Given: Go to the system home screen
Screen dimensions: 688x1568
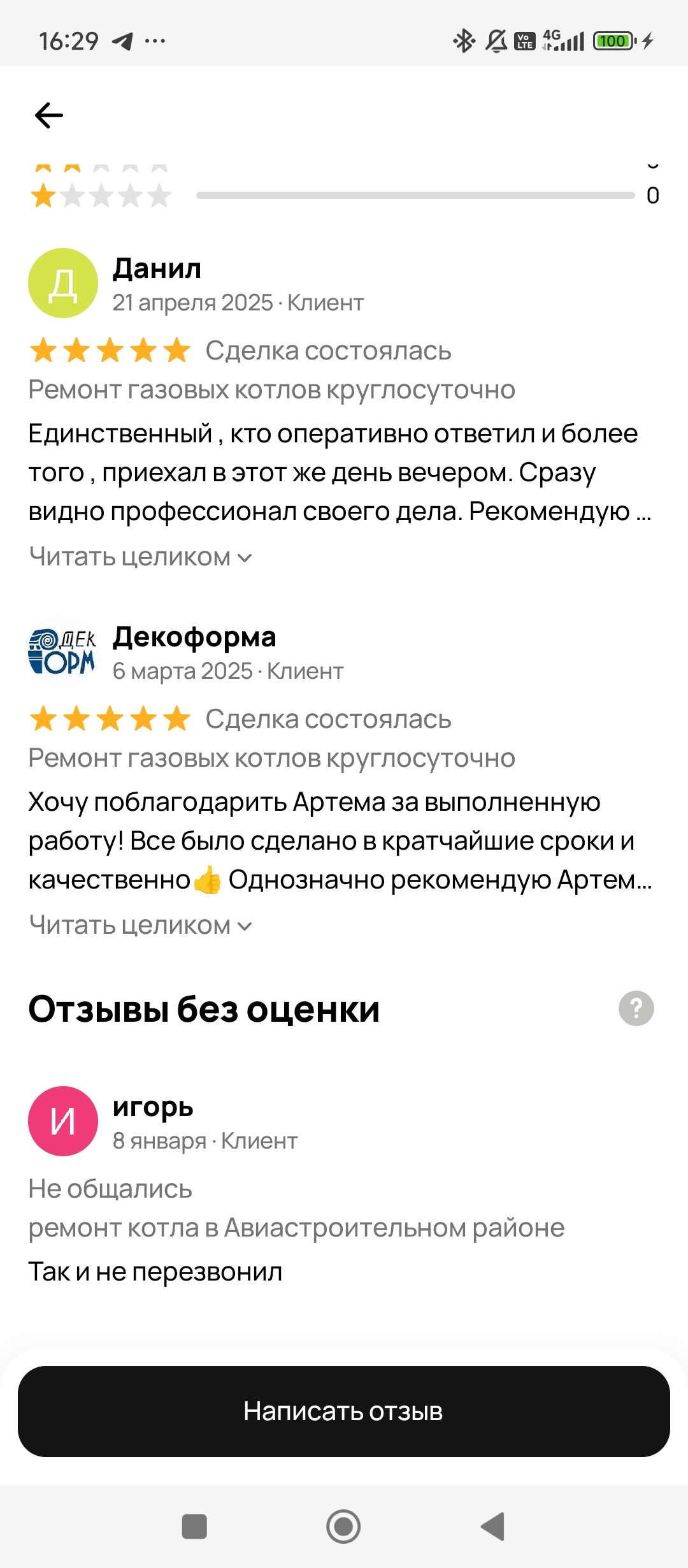Looking at the screenshot, I should 343,1527.
